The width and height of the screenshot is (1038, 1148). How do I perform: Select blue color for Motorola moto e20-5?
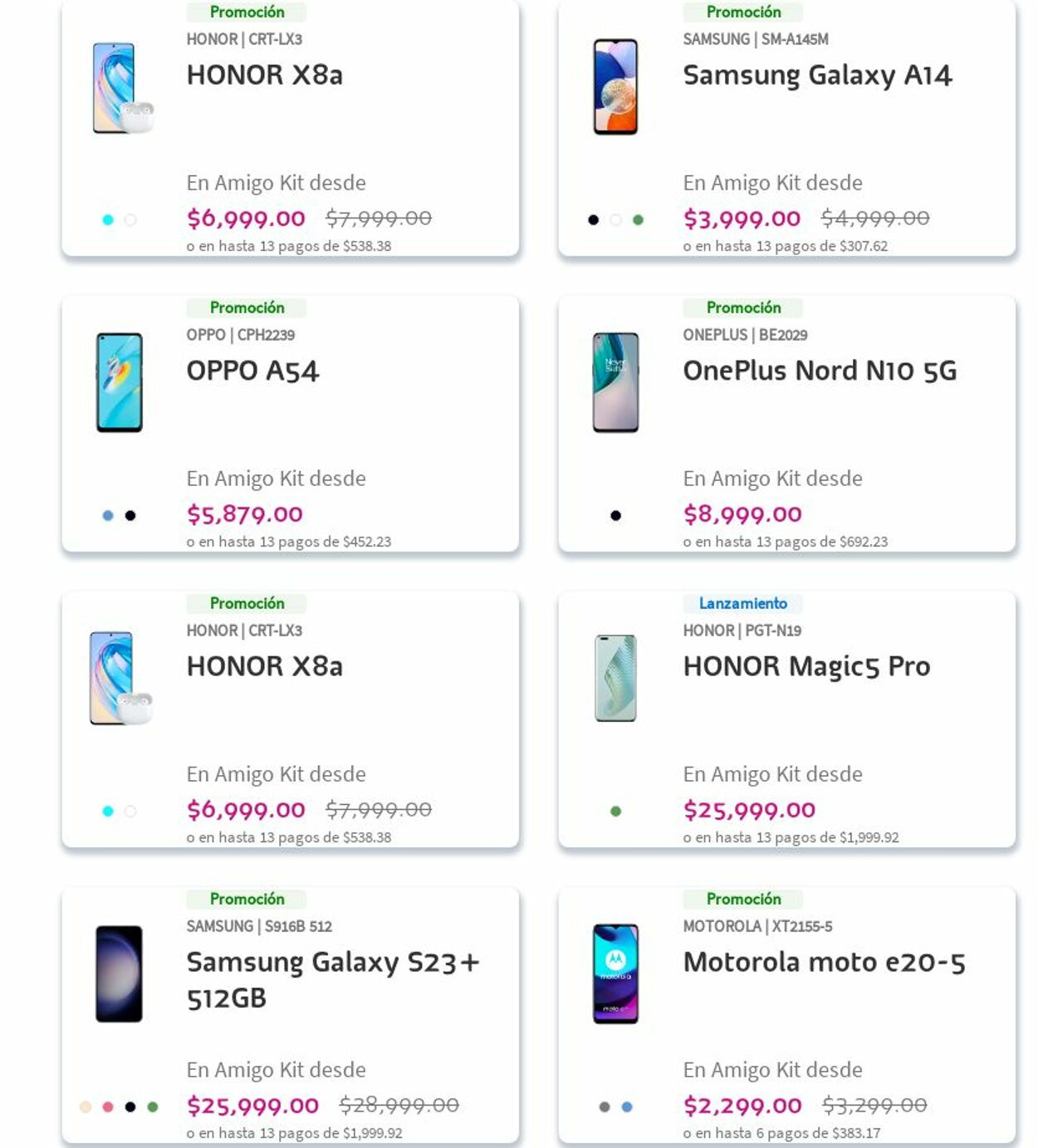coord(627,1107)
